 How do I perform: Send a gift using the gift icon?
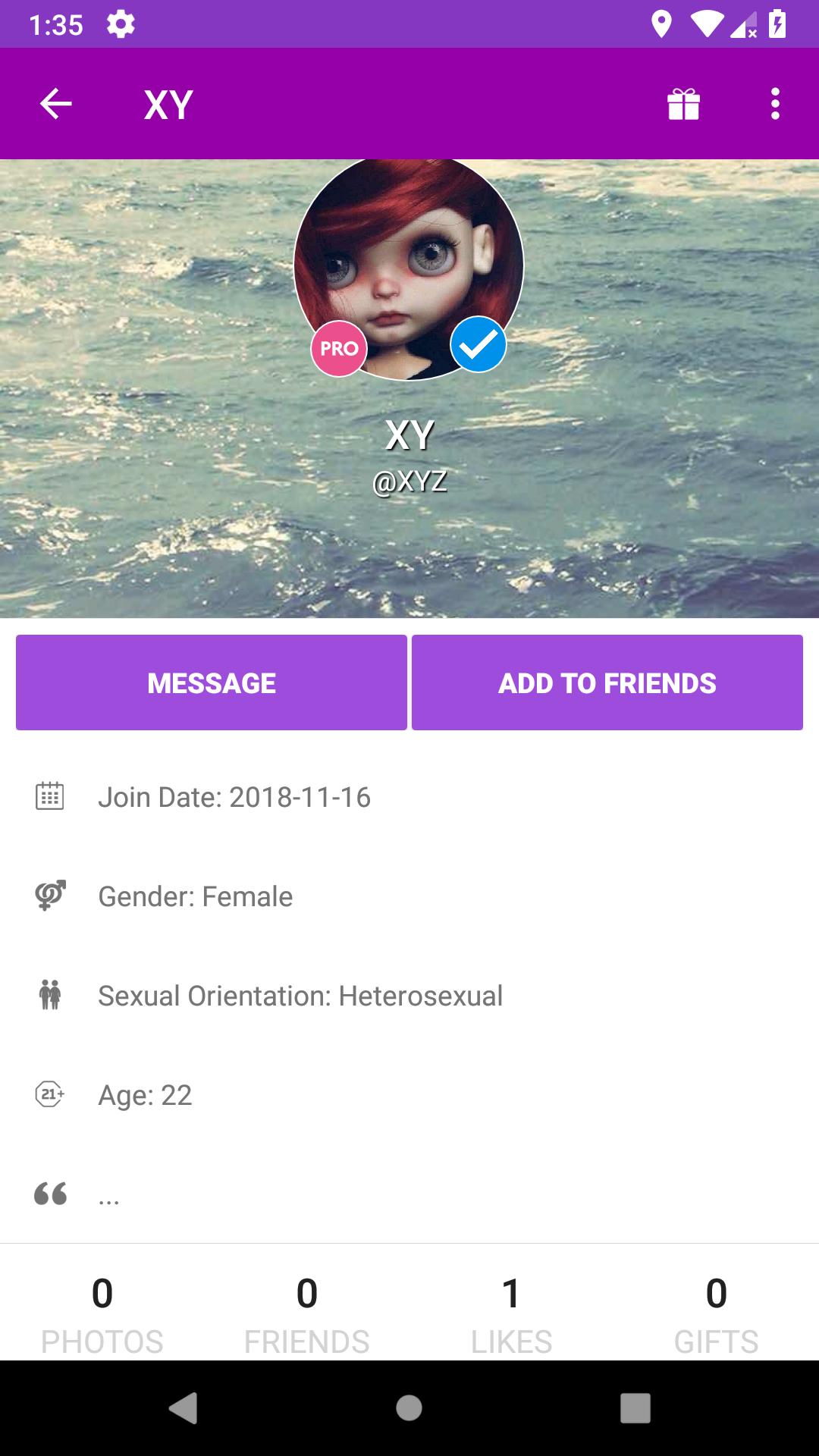683,104
